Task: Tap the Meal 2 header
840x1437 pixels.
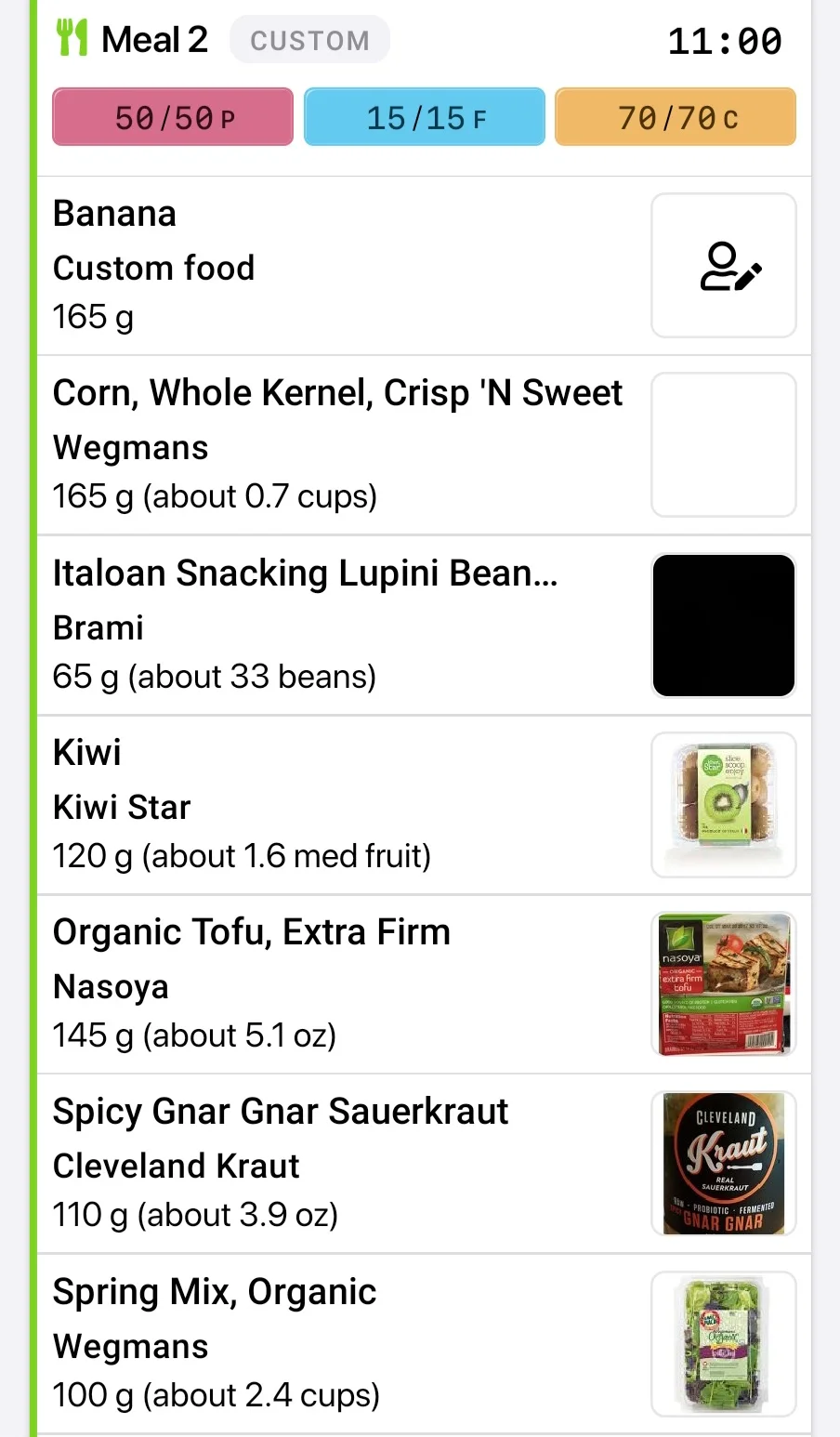Action: (153, 40)
